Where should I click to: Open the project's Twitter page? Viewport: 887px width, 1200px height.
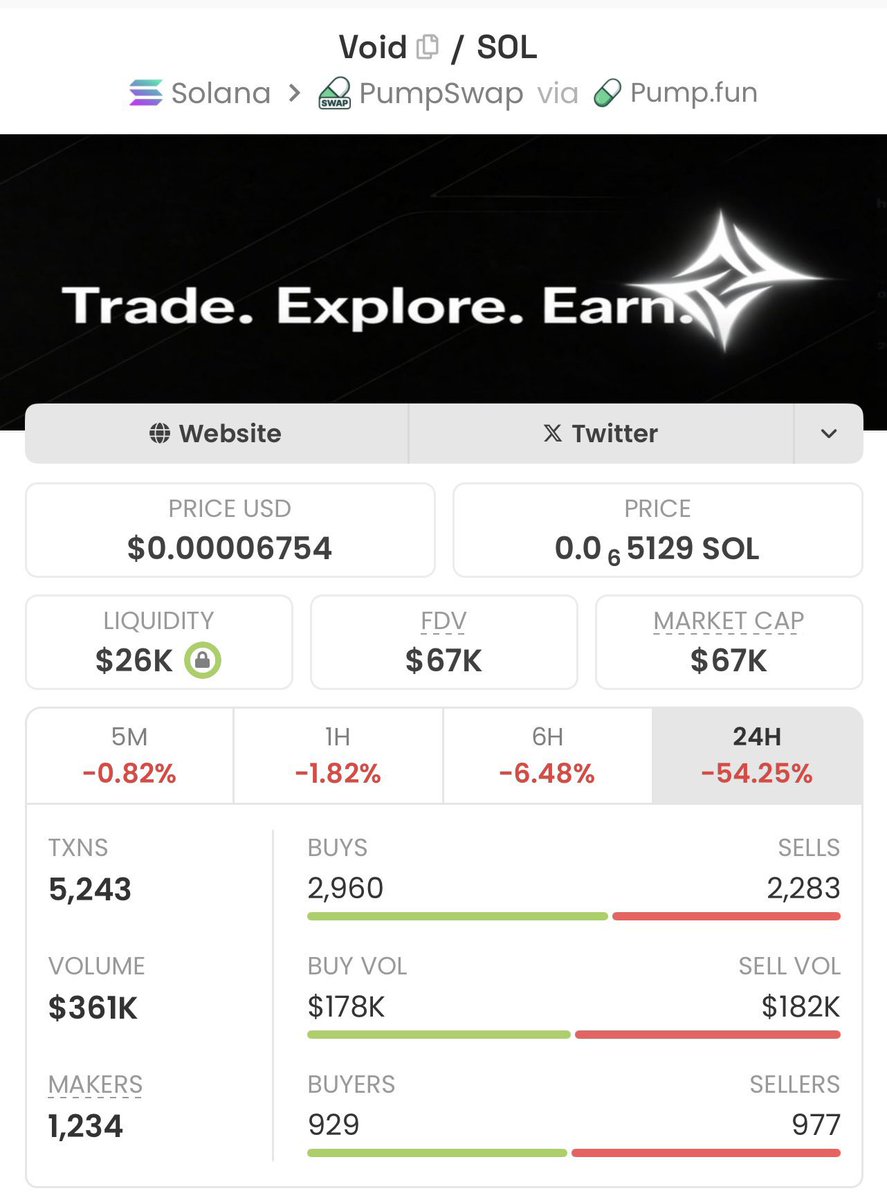(x=600, y=434)
